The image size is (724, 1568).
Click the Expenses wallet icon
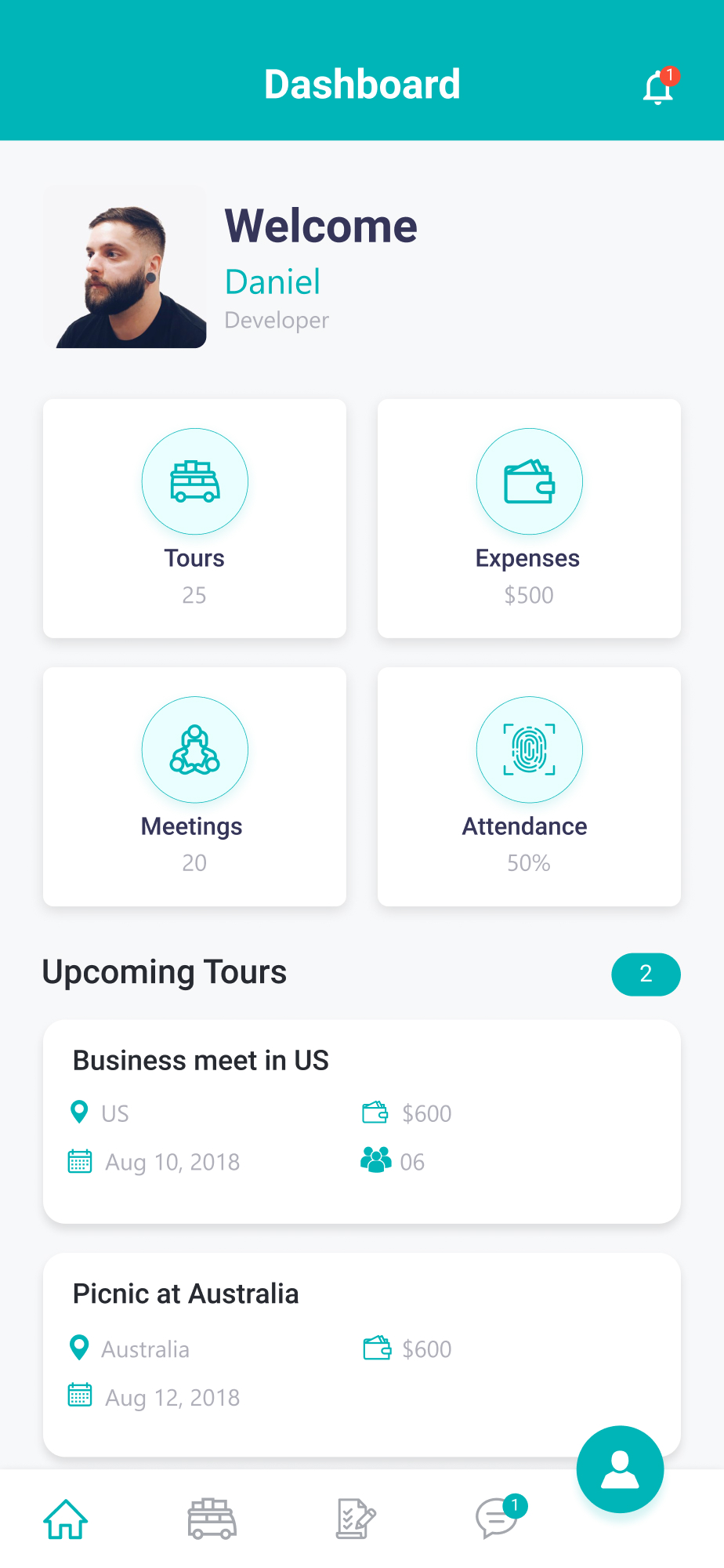pyautogui.click(x=529, y=481)
